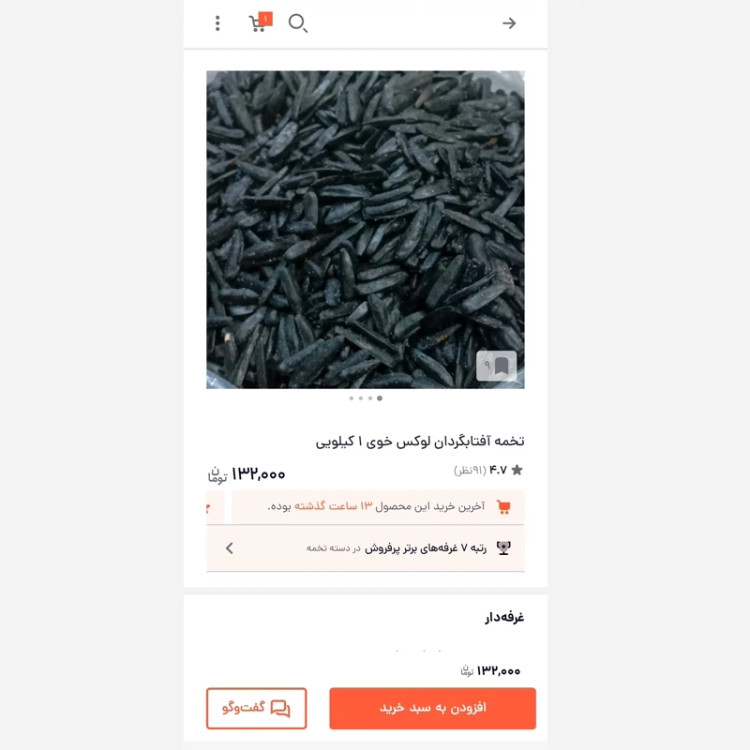Add product to cart (افزودن به سبد خرید)

click(x=432, y=708)
